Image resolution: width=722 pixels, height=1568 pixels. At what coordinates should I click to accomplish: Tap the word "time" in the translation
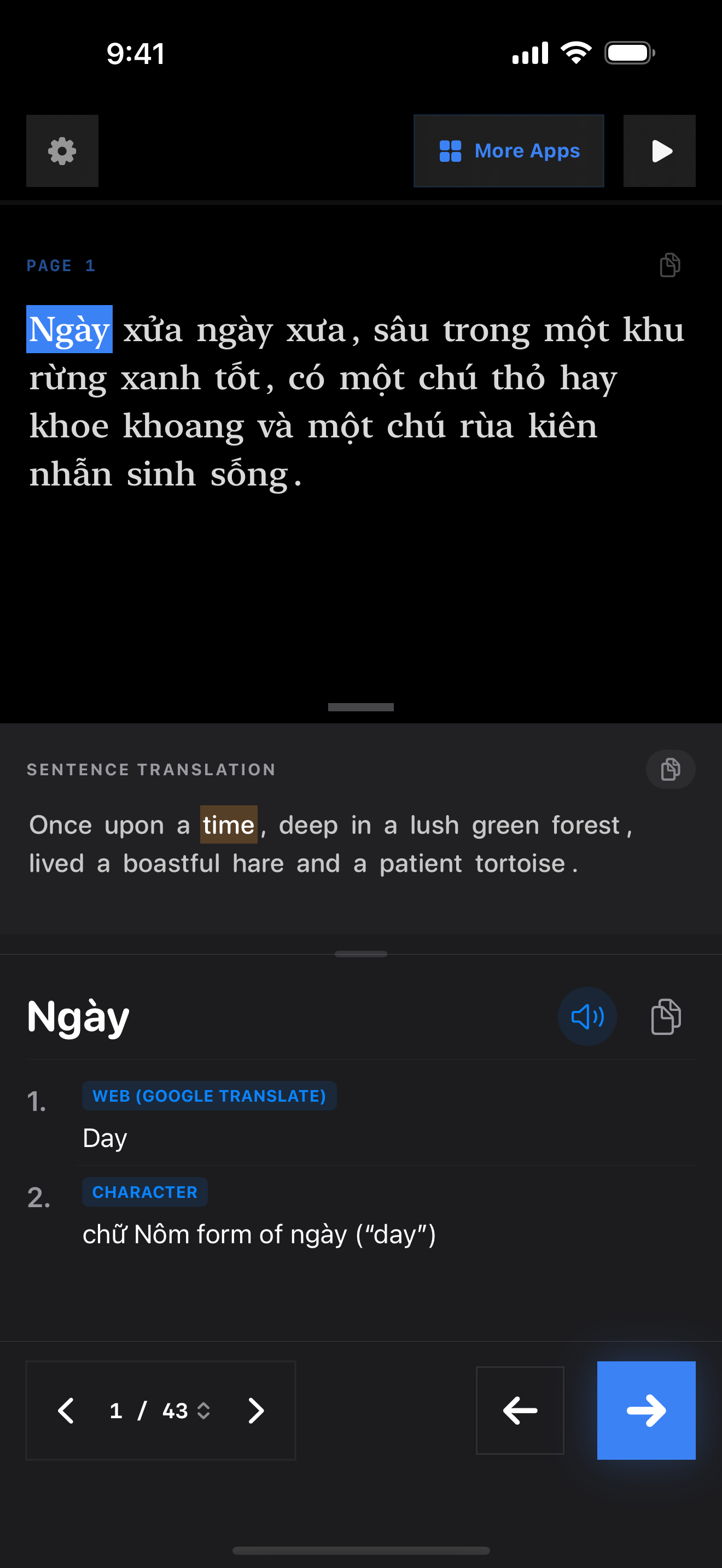point(228,826)
